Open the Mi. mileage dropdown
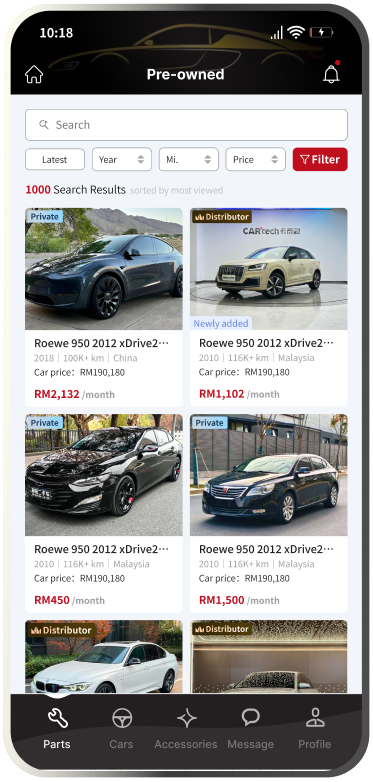Image resolution: width=373 pixels, height=782 pixels. click(x=188, y=160)
